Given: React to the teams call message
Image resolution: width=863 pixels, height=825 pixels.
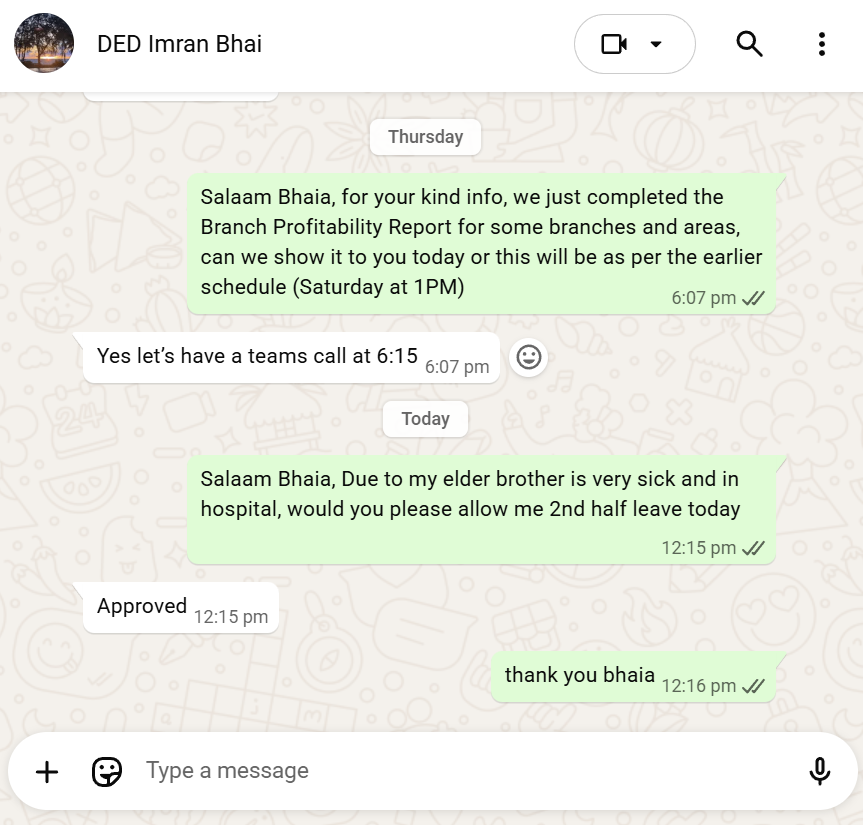Looking at the screenshot, I should click(x=529, y=357).
